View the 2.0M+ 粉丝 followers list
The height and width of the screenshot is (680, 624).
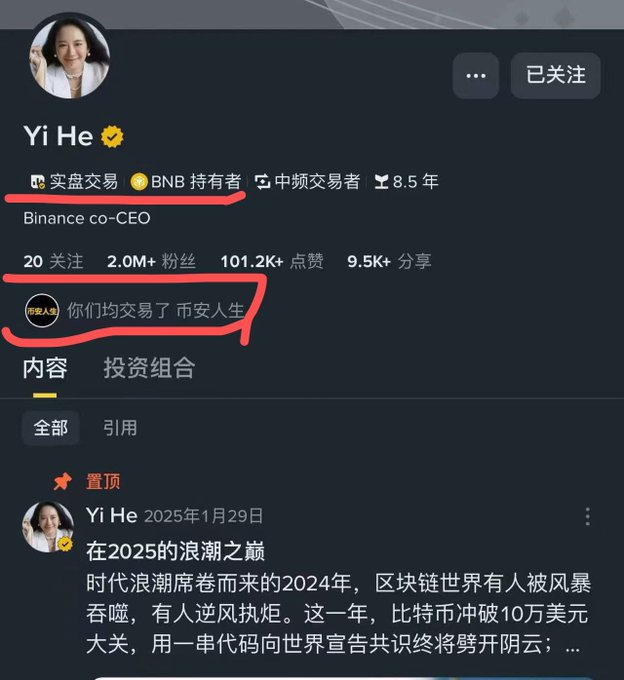pyautogui.click(x=151, y=261)
